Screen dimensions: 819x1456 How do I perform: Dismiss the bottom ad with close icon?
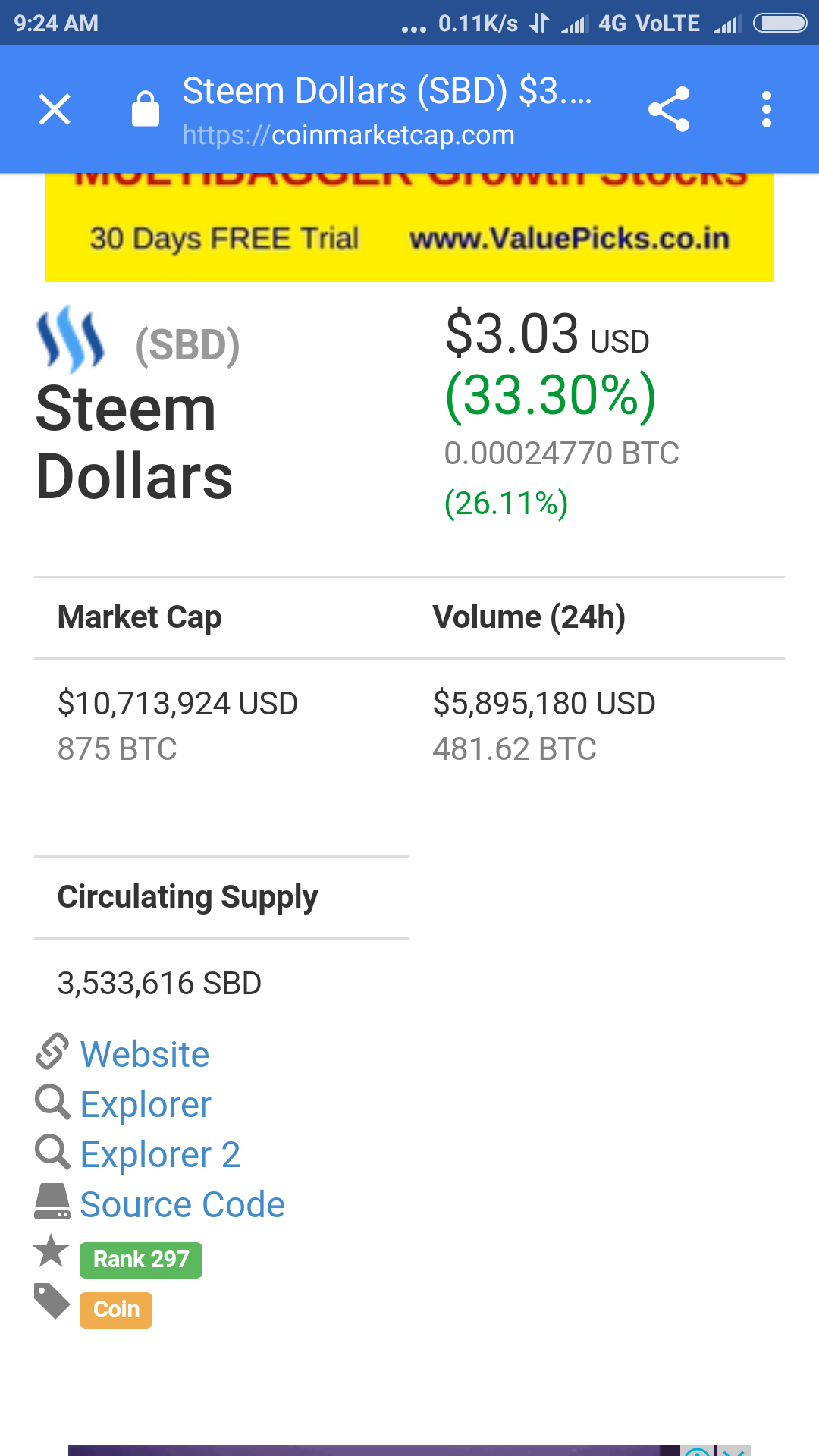tap(734, 1451)
